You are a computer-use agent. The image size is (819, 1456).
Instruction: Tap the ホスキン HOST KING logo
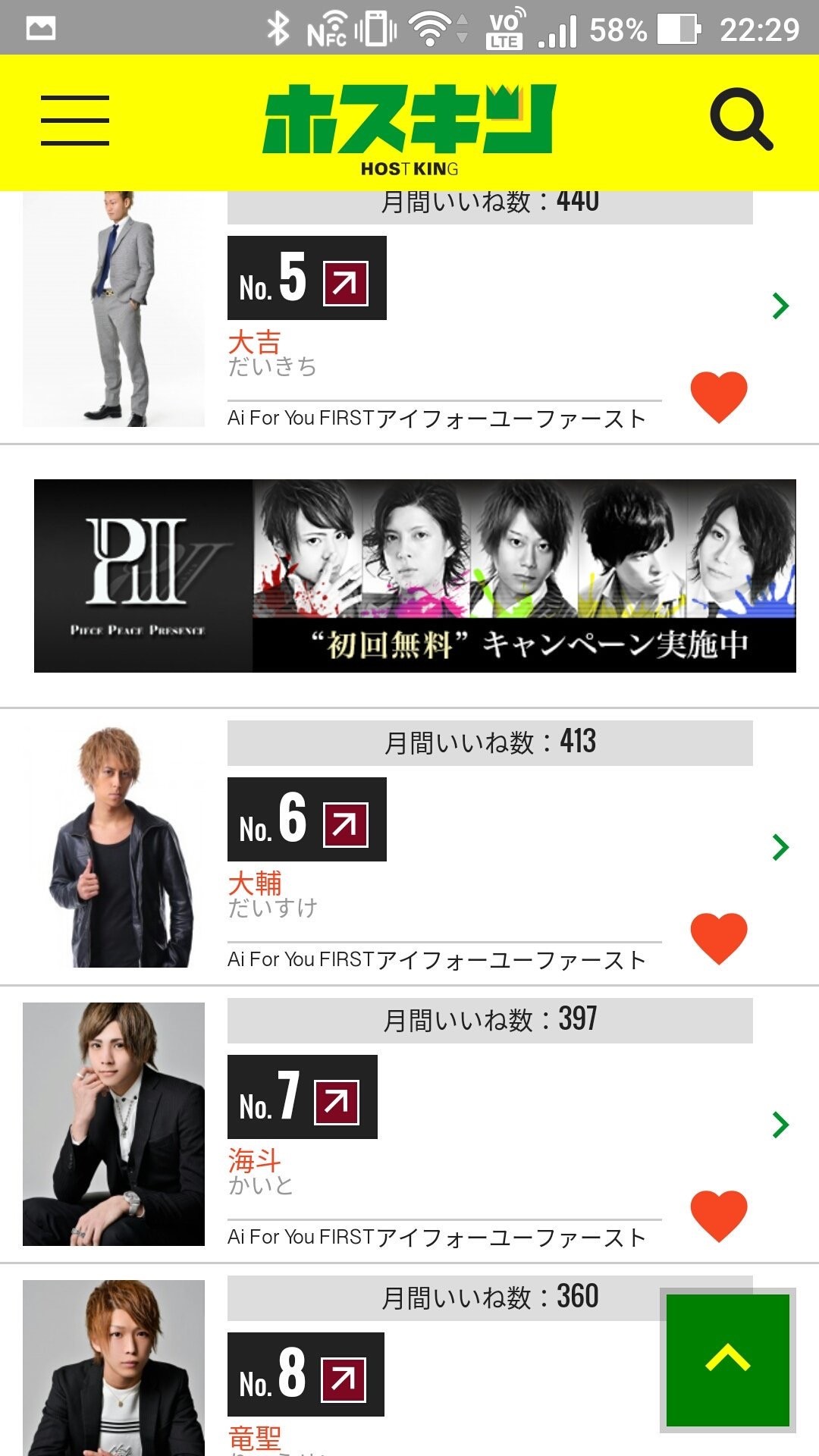pos(409,125)
